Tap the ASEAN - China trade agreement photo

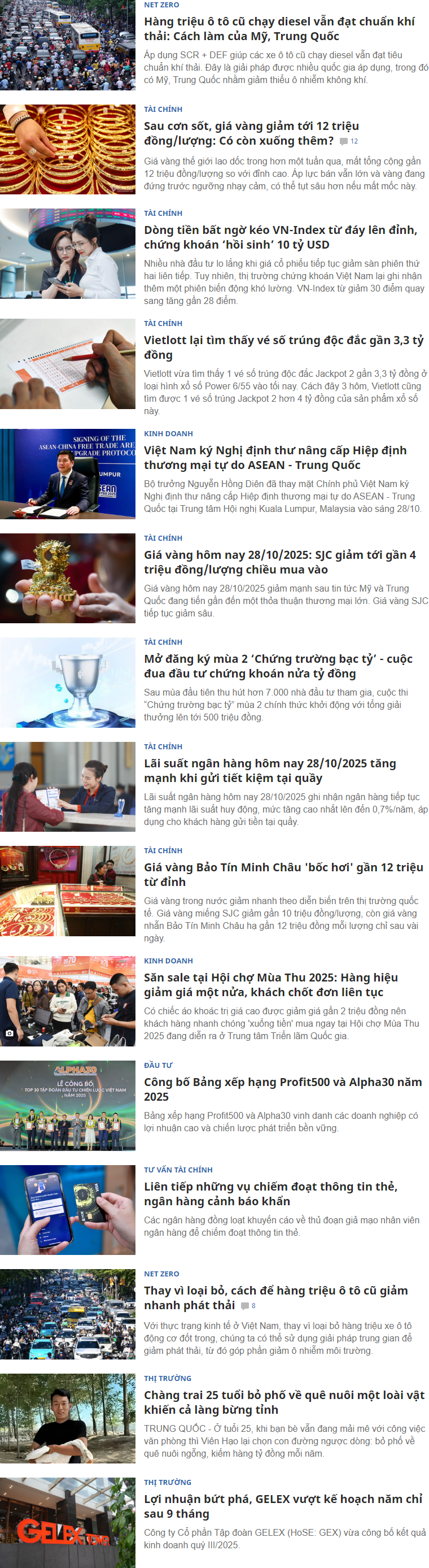coord(68,474)
